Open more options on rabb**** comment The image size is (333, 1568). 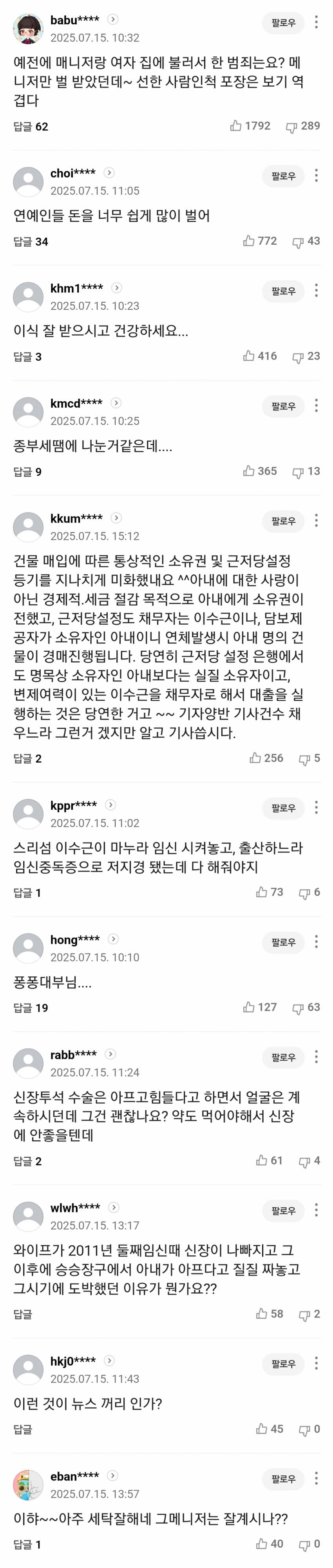pos(316,1057)
